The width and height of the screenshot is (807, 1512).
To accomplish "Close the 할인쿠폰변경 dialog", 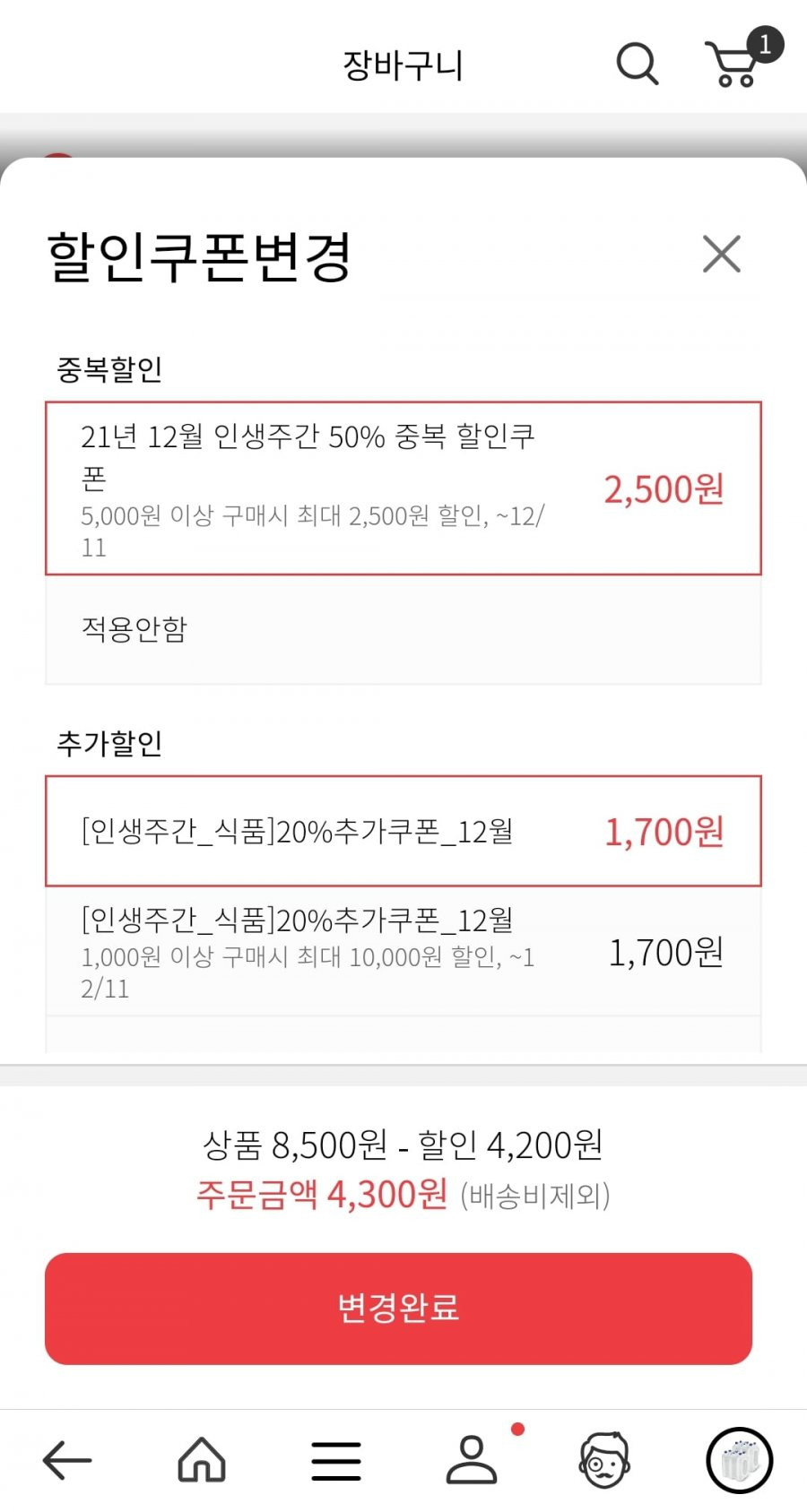I will pos(722,254).
